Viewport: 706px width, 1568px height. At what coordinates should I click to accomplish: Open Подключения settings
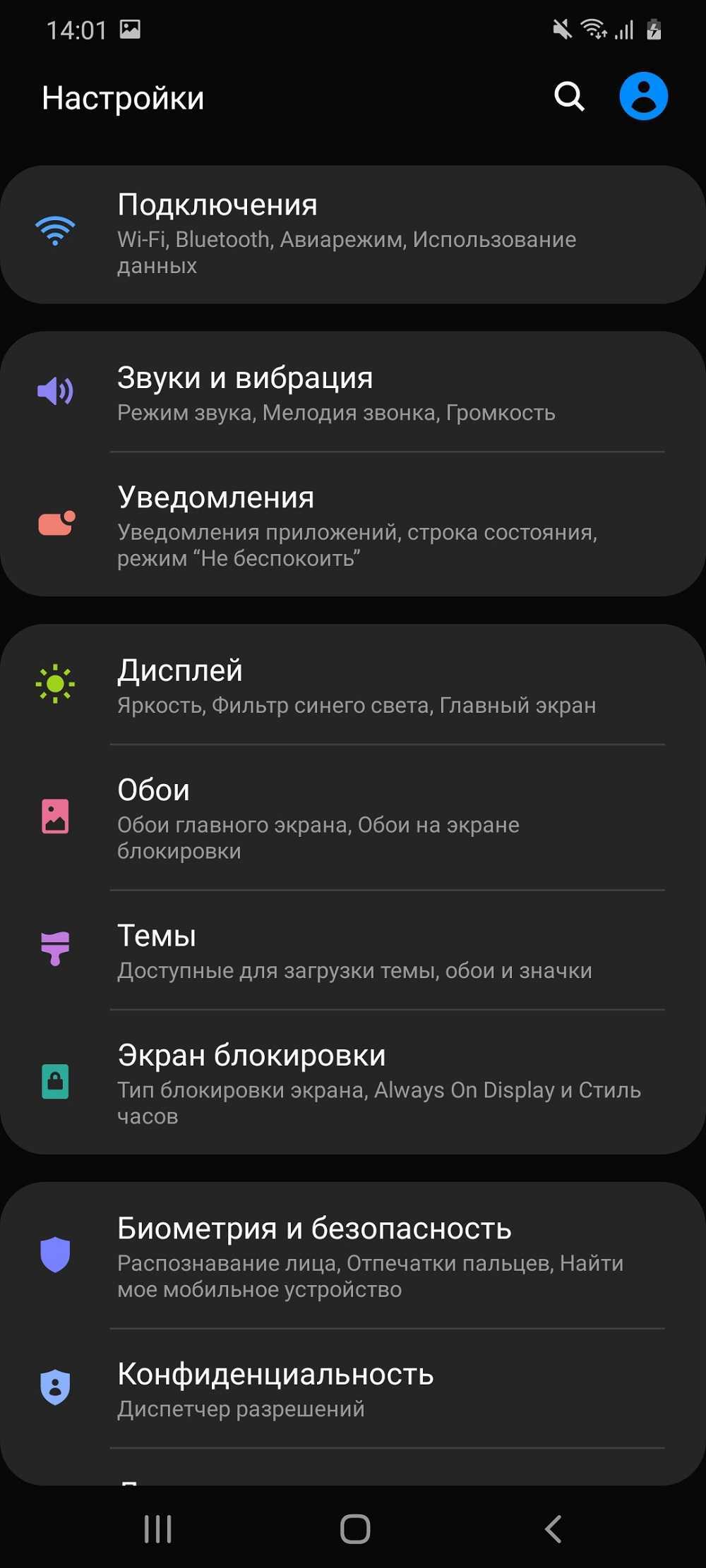point(353,234)
